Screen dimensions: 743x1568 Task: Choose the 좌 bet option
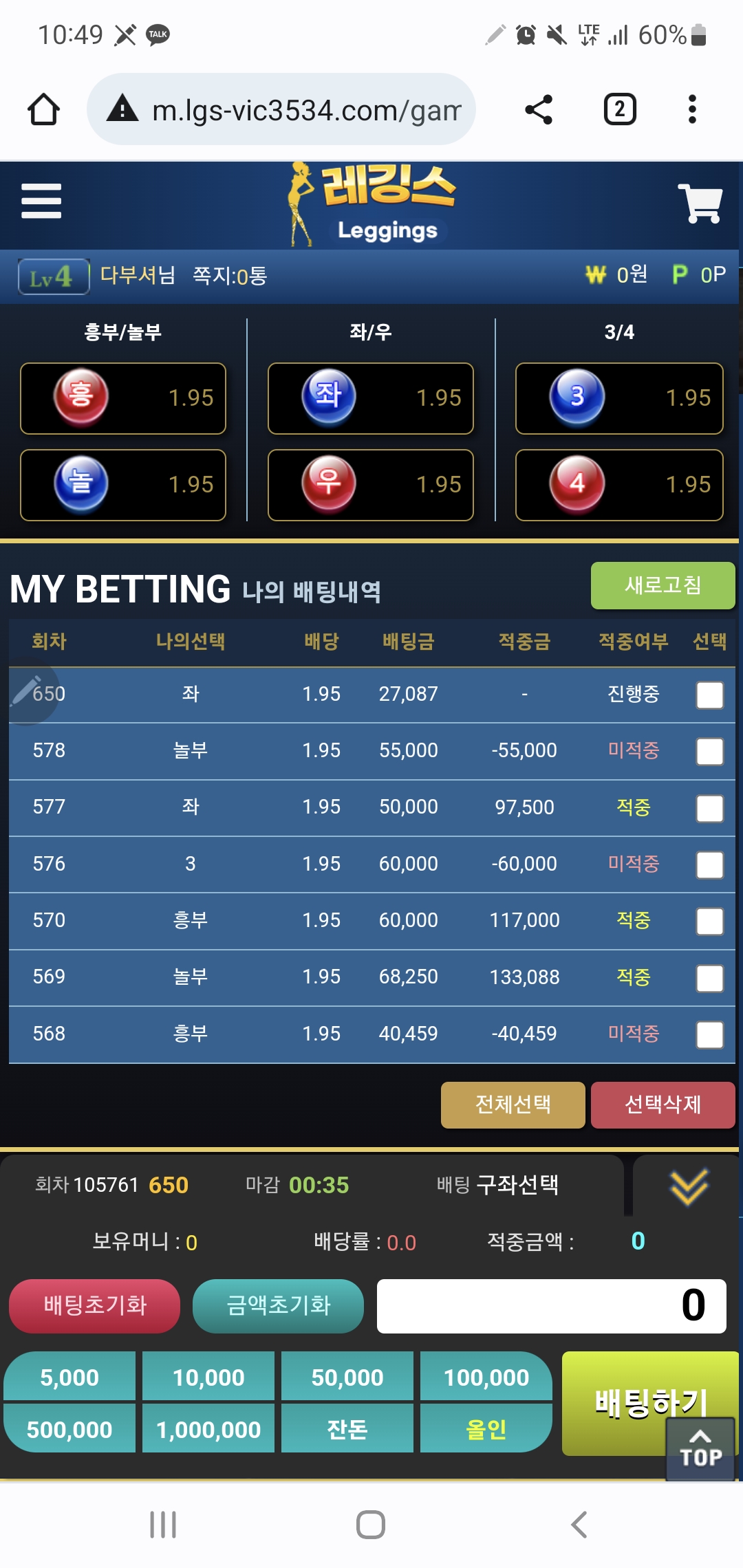coord(371,398)
